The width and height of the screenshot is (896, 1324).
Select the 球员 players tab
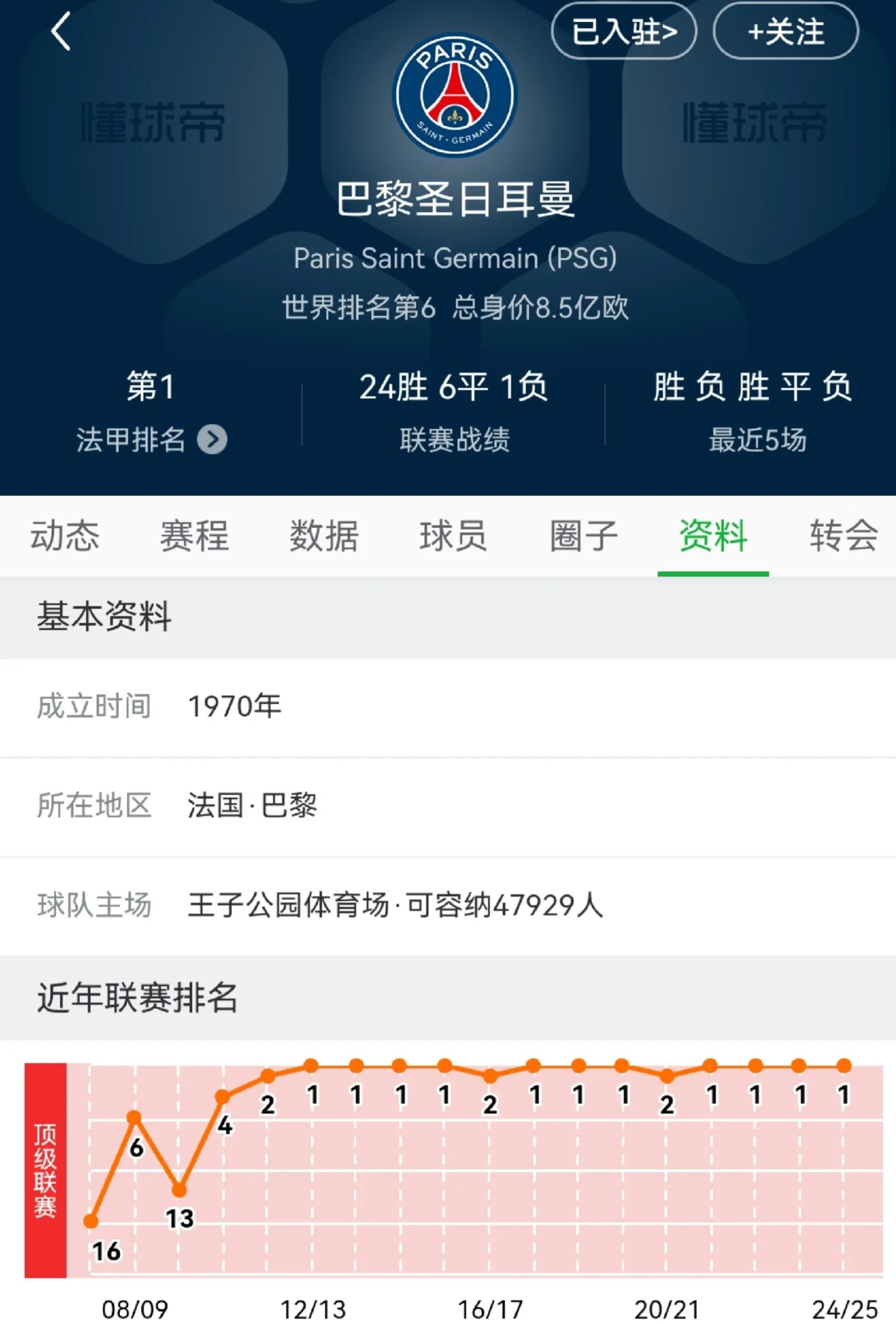tap(453, 536)
